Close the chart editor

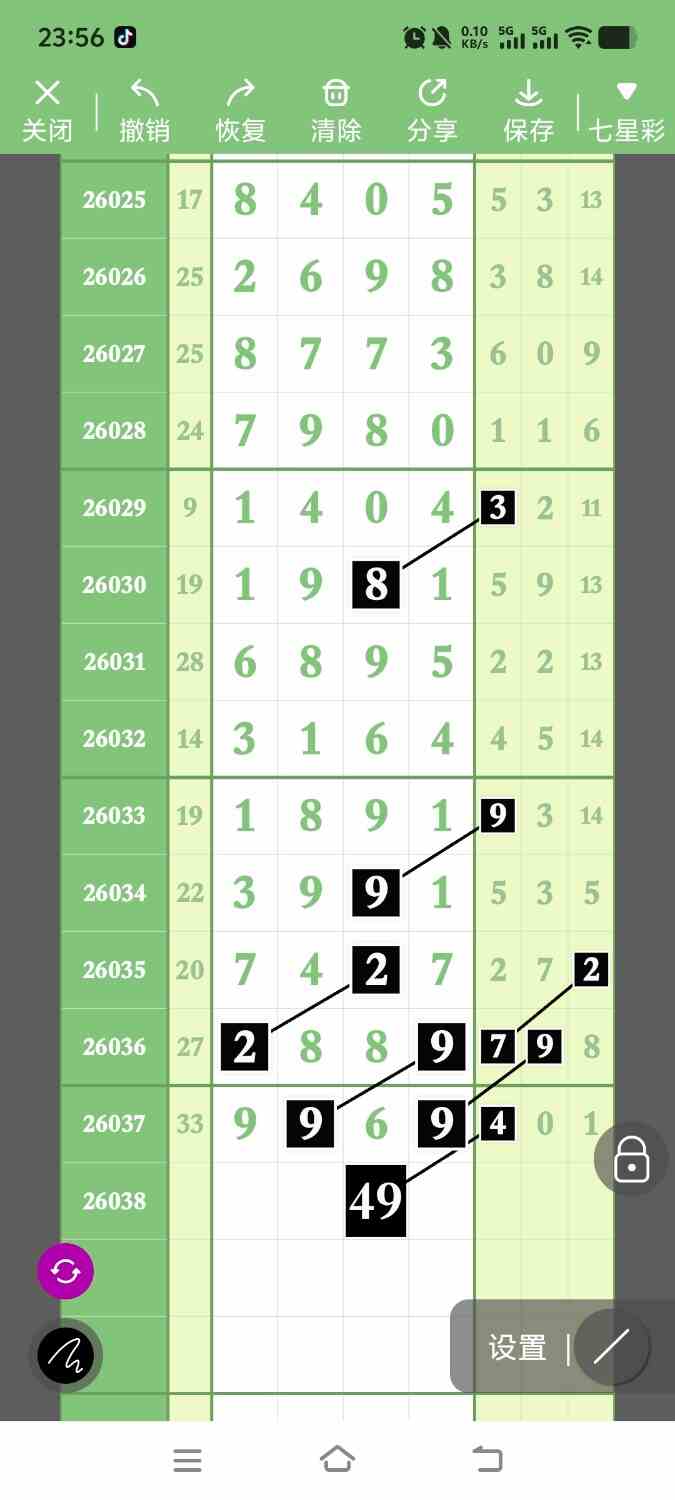(x=47, y=110)
